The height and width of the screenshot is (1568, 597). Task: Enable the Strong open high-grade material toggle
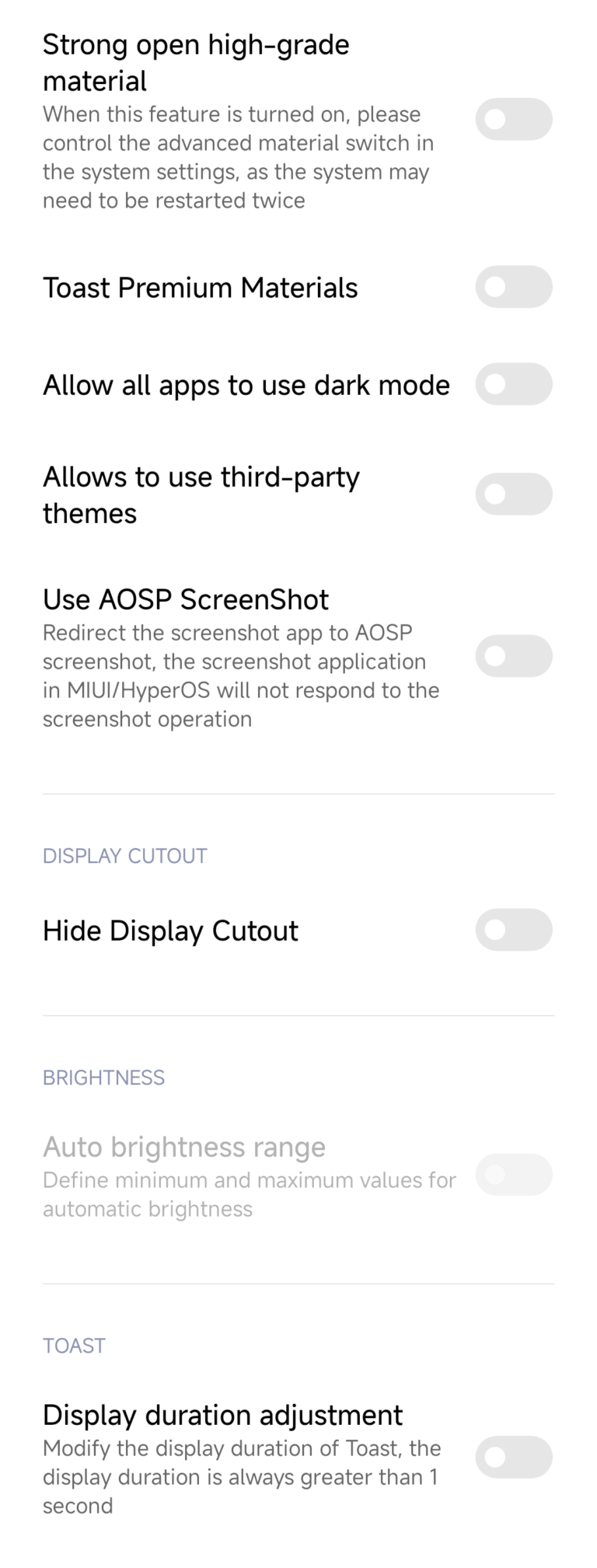tap(514, 119)
